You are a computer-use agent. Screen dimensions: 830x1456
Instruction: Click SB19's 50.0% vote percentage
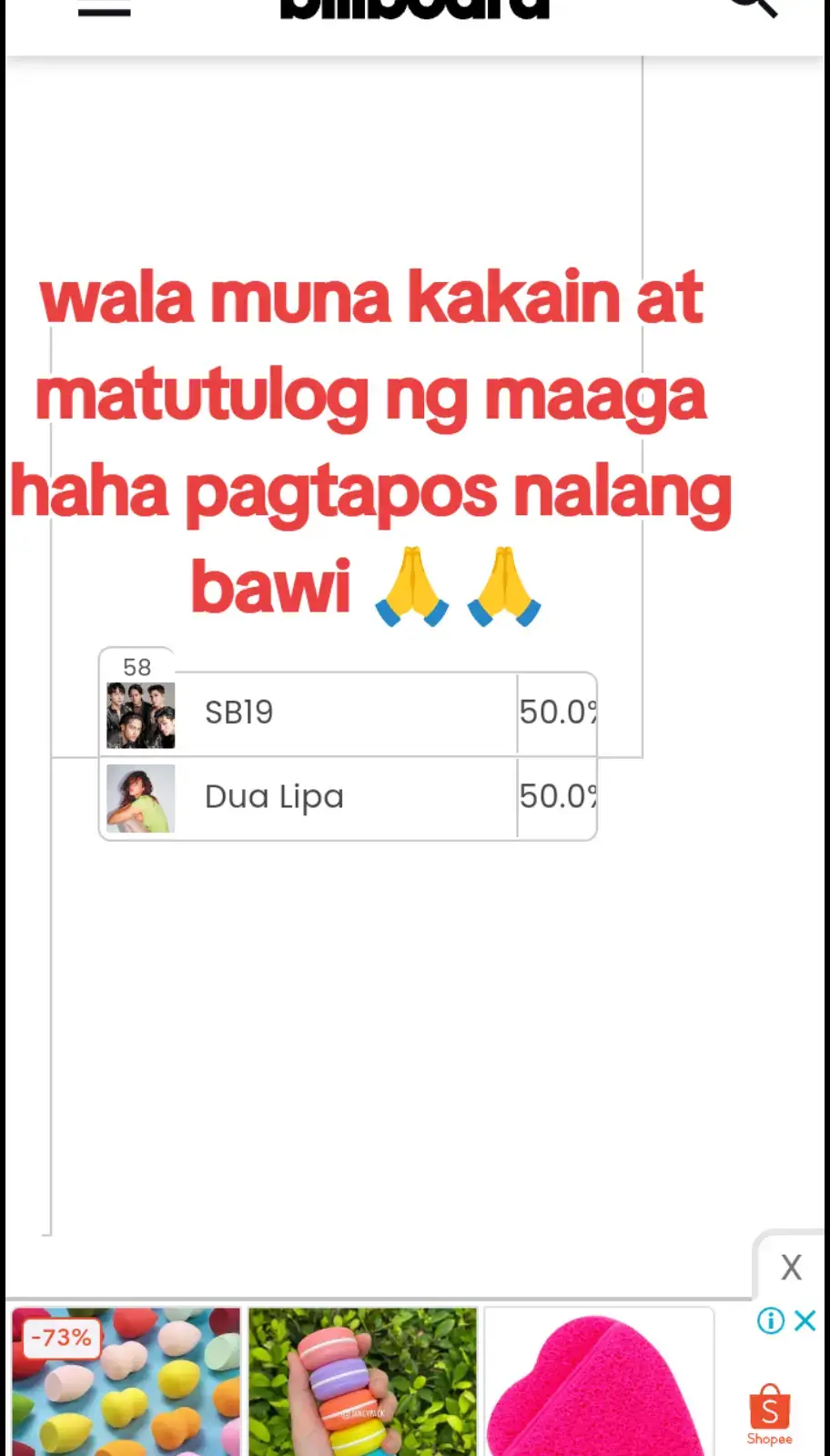(558, 713)
